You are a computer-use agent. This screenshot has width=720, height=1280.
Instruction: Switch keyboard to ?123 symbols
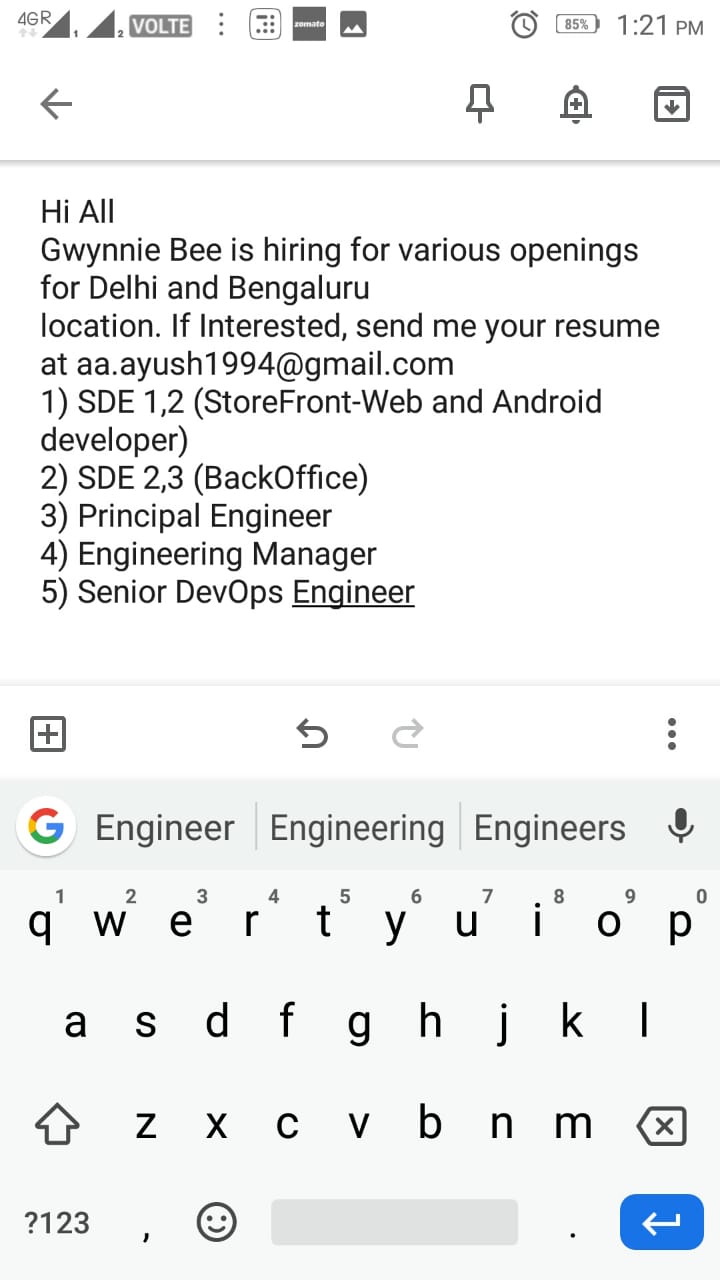[x=57, y=1222]
